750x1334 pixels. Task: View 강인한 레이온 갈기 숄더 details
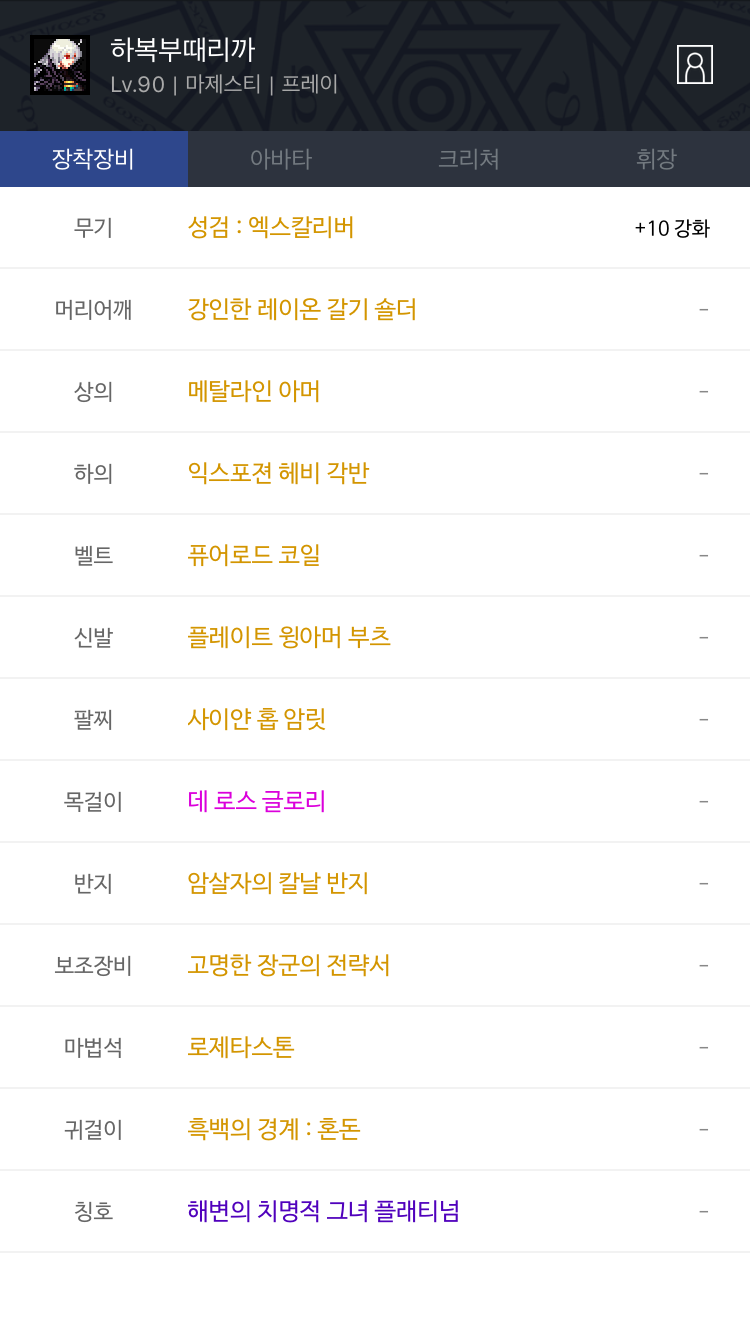pos(302,310)
